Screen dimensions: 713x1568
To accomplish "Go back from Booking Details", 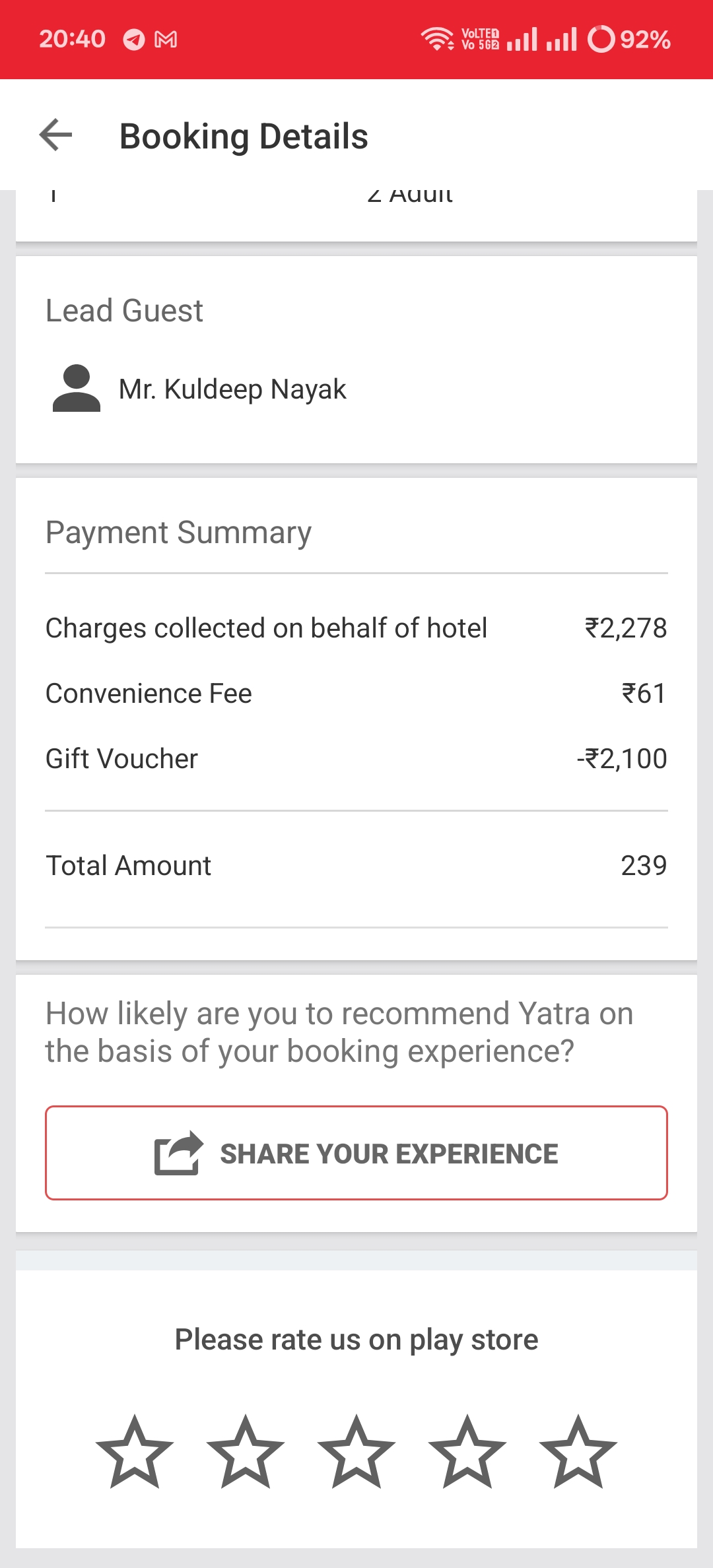I will tap(56, 135).
